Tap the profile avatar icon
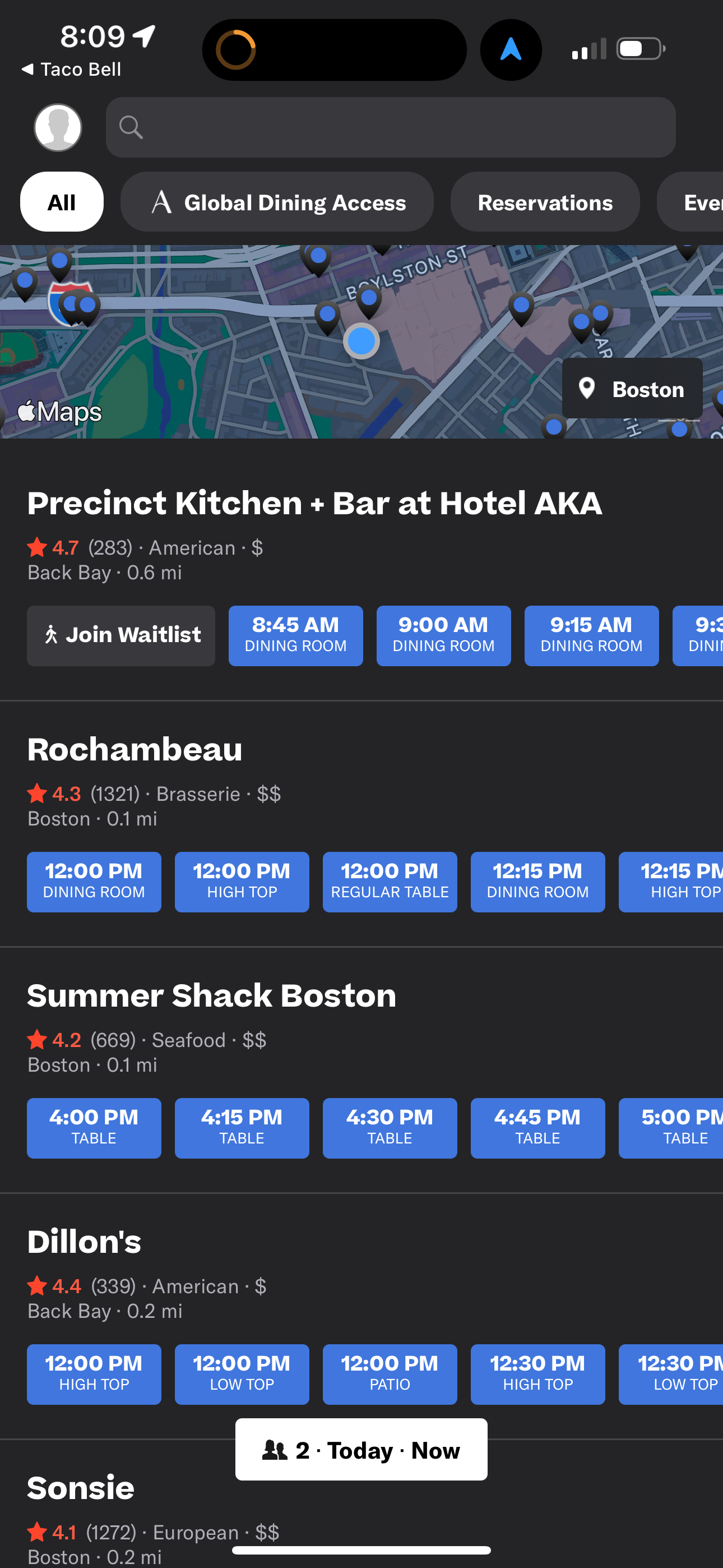 pos(58,127)
